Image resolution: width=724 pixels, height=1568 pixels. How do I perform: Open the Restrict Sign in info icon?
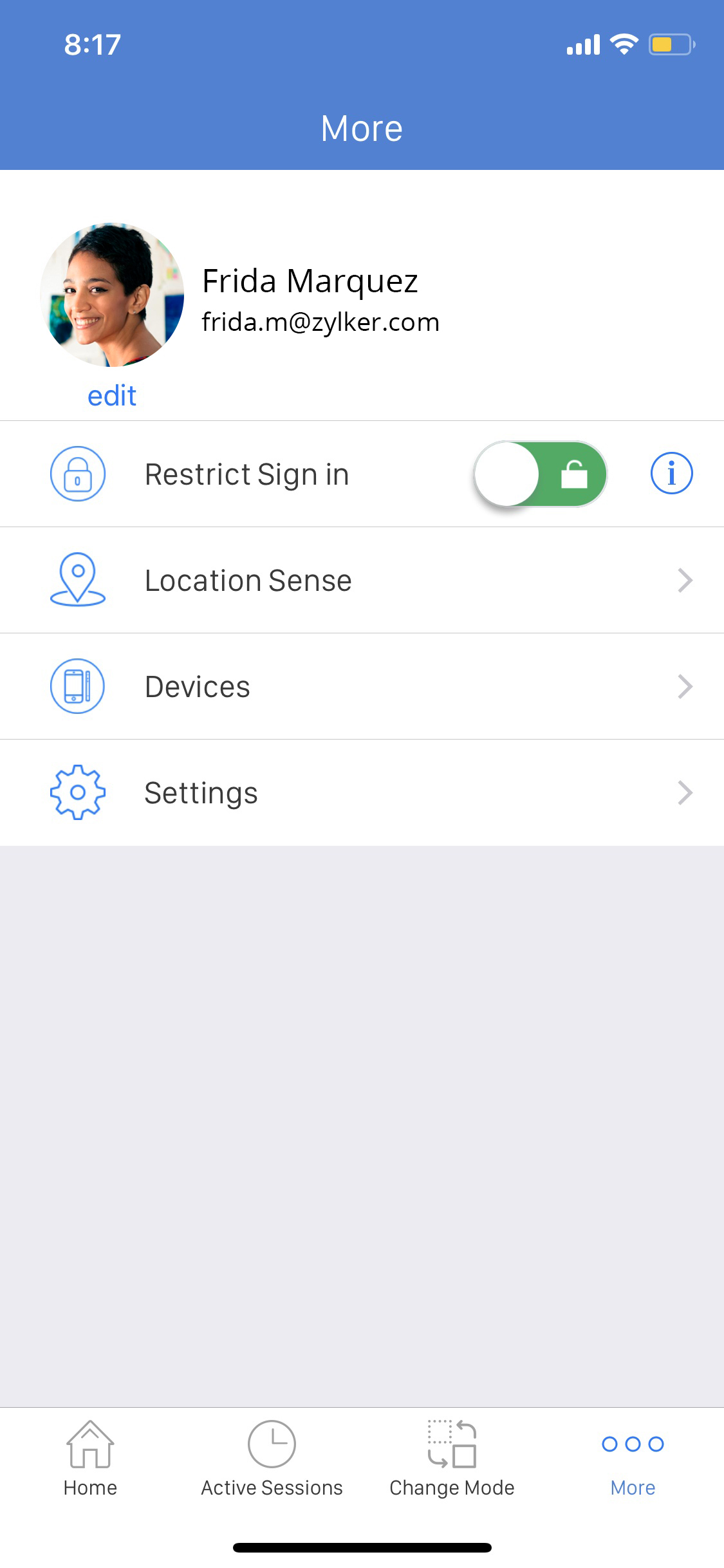click(671, 474)
